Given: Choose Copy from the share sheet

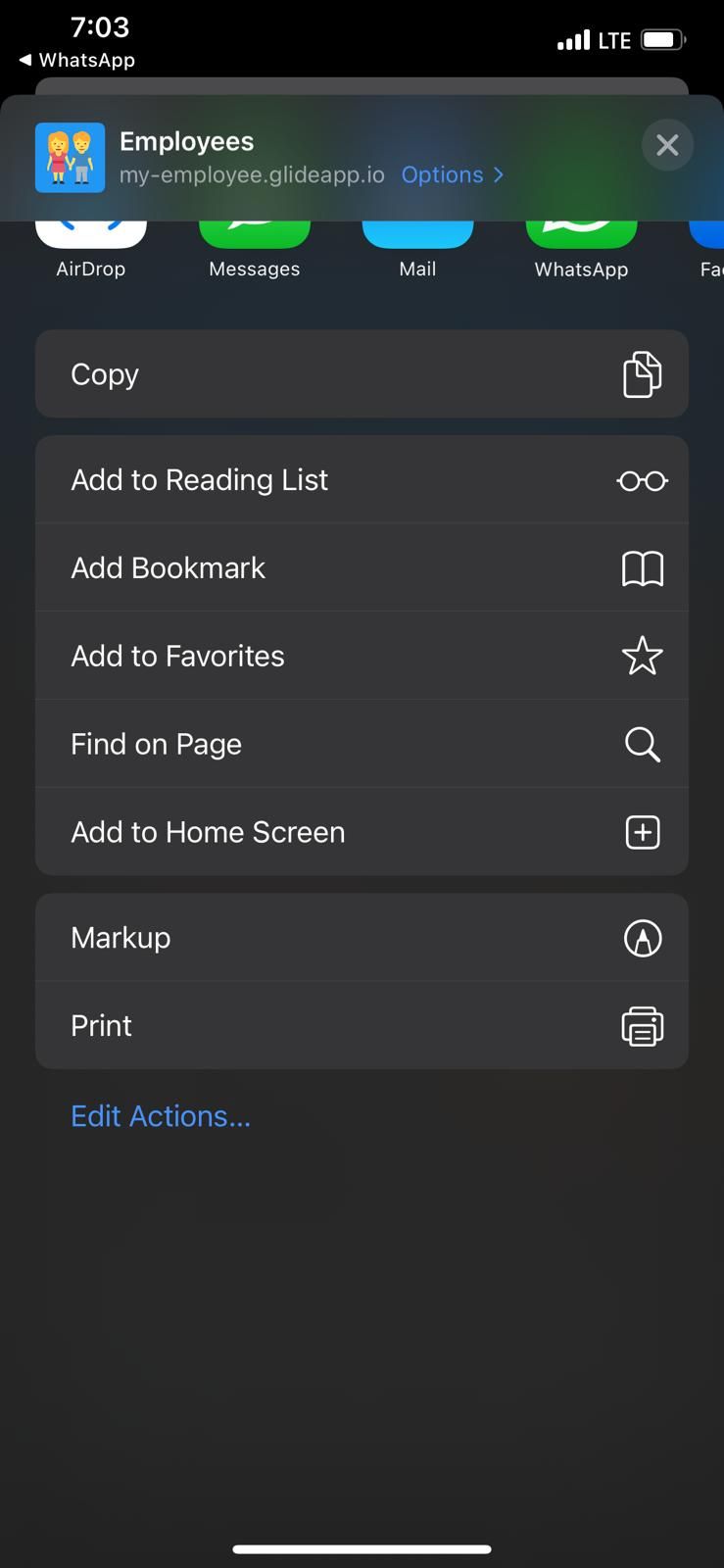Looking at the screenshot, I should tap(362, 373).
